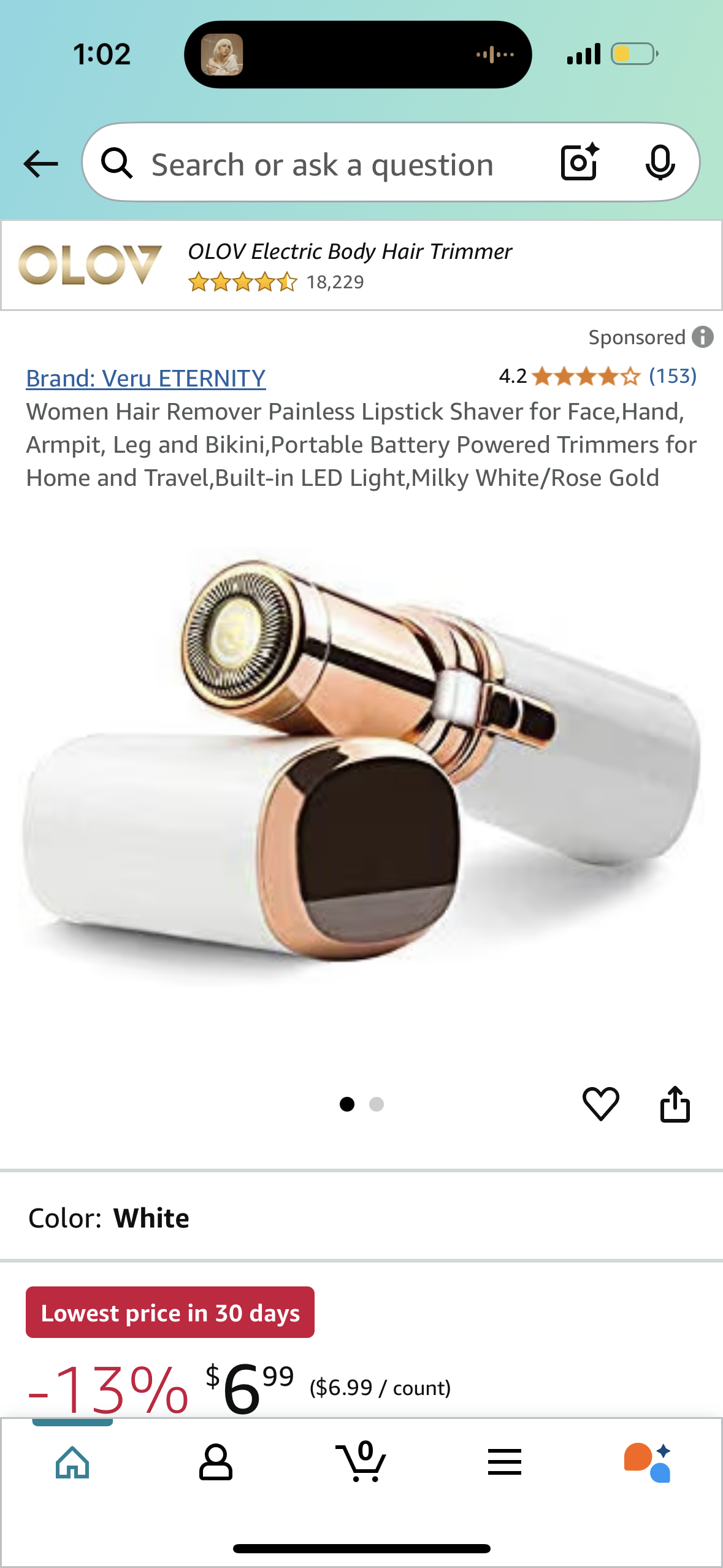
Task: Switch to the Home tab
Action: click(x=72, y=1463)
